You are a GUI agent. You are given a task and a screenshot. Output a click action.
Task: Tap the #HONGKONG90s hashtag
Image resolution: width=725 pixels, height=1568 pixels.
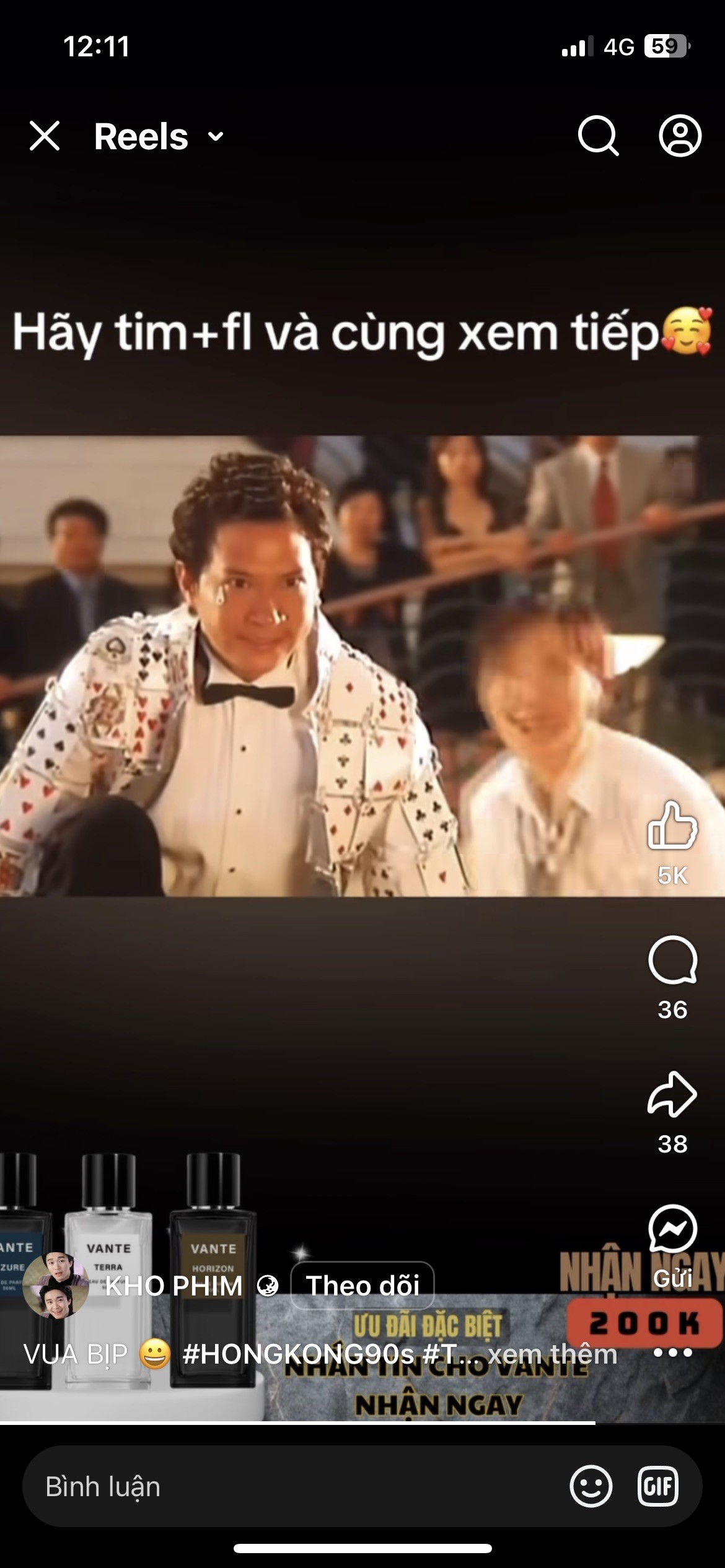pos(298,1354)
